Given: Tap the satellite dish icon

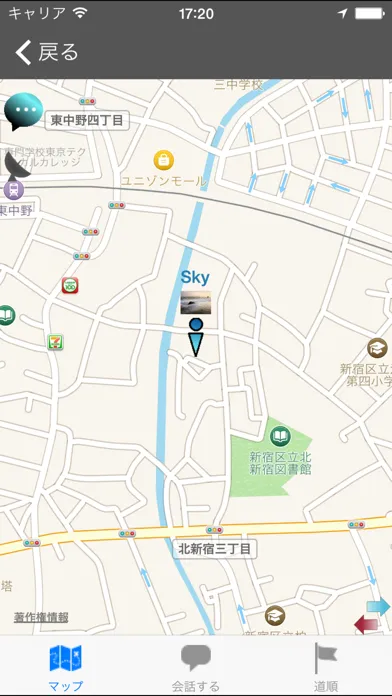Looking at the screenshot, I should click(x=16, y=165).
